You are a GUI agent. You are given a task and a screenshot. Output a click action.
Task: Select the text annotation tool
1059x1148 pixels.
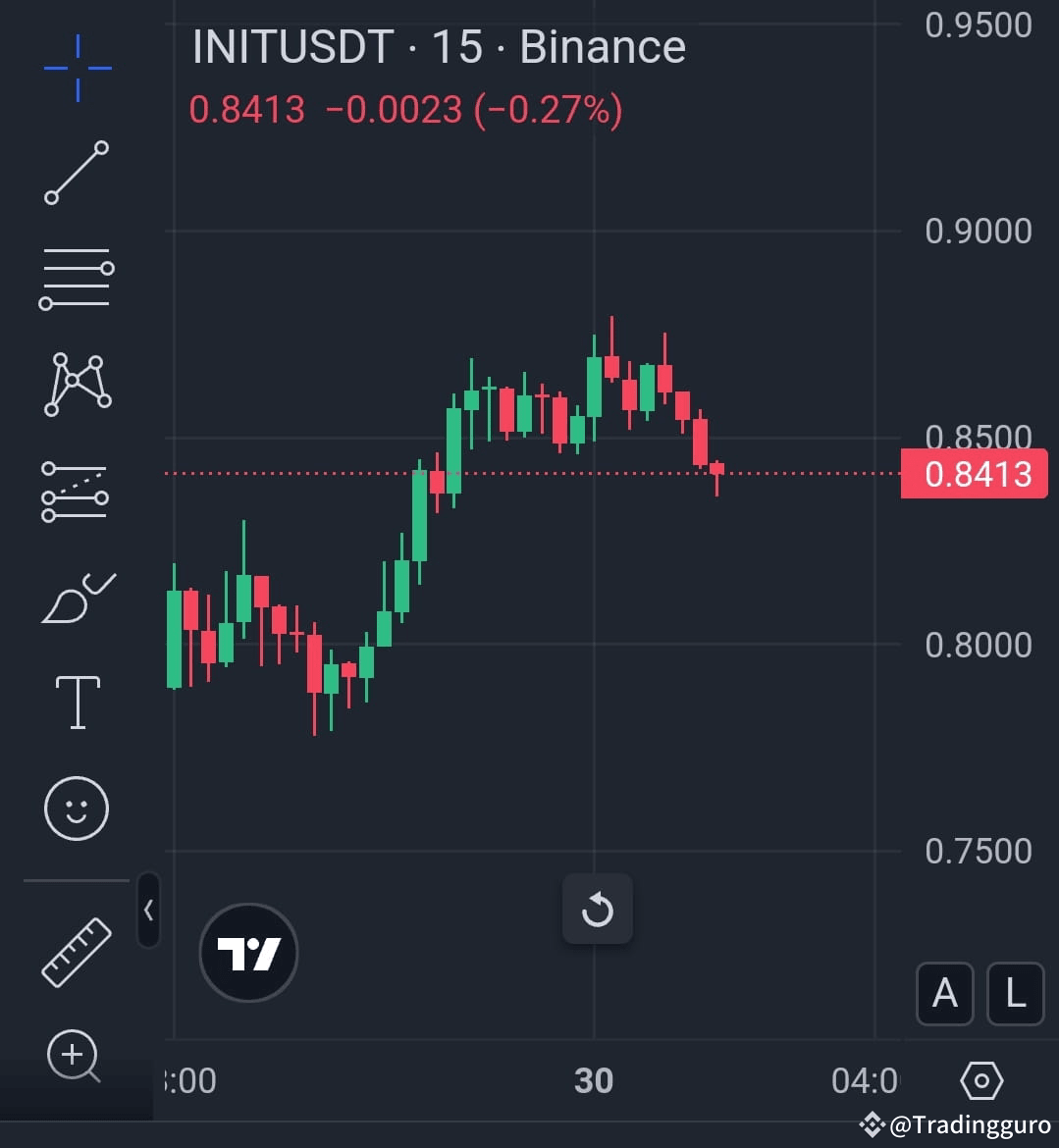77,702
